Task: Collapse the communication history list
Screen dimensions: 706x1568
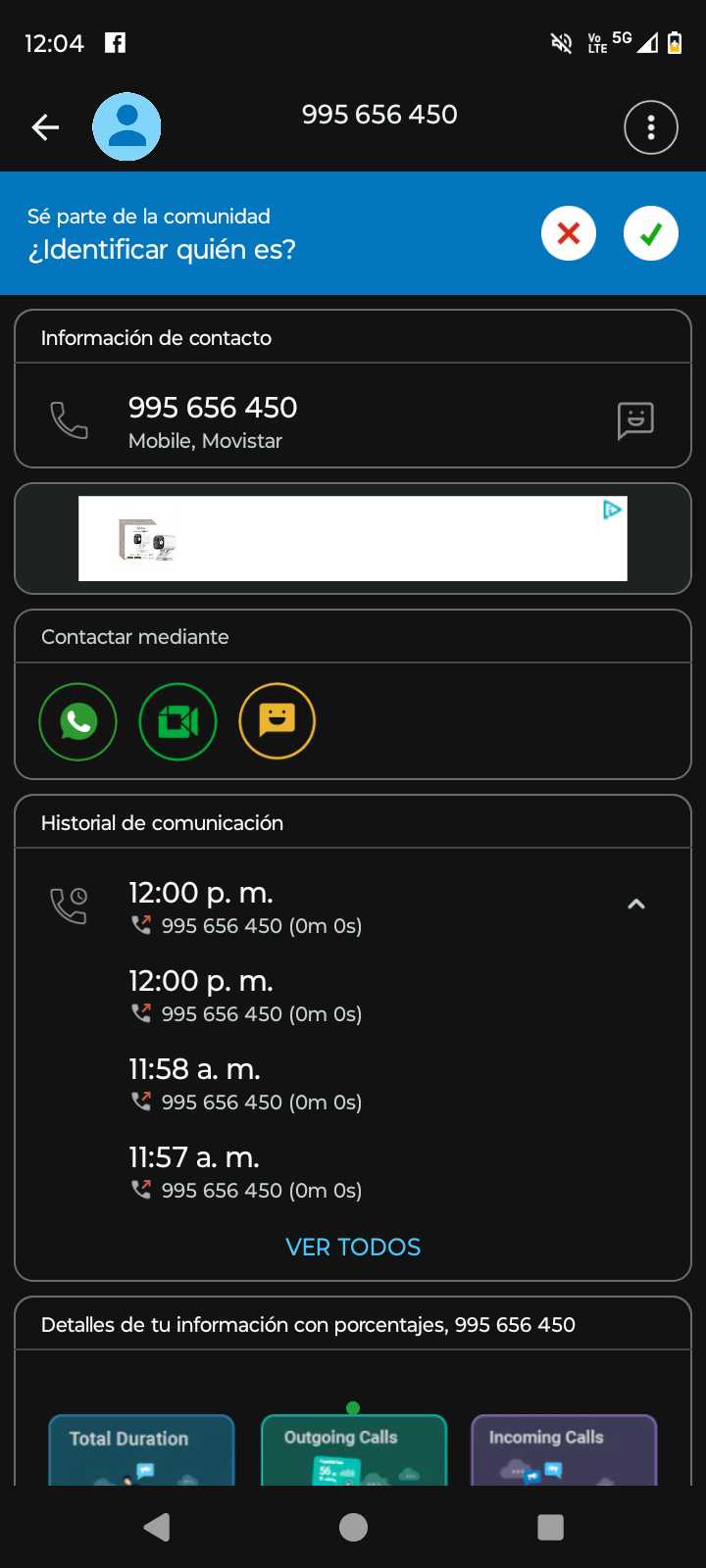Action: coord(636,905)
